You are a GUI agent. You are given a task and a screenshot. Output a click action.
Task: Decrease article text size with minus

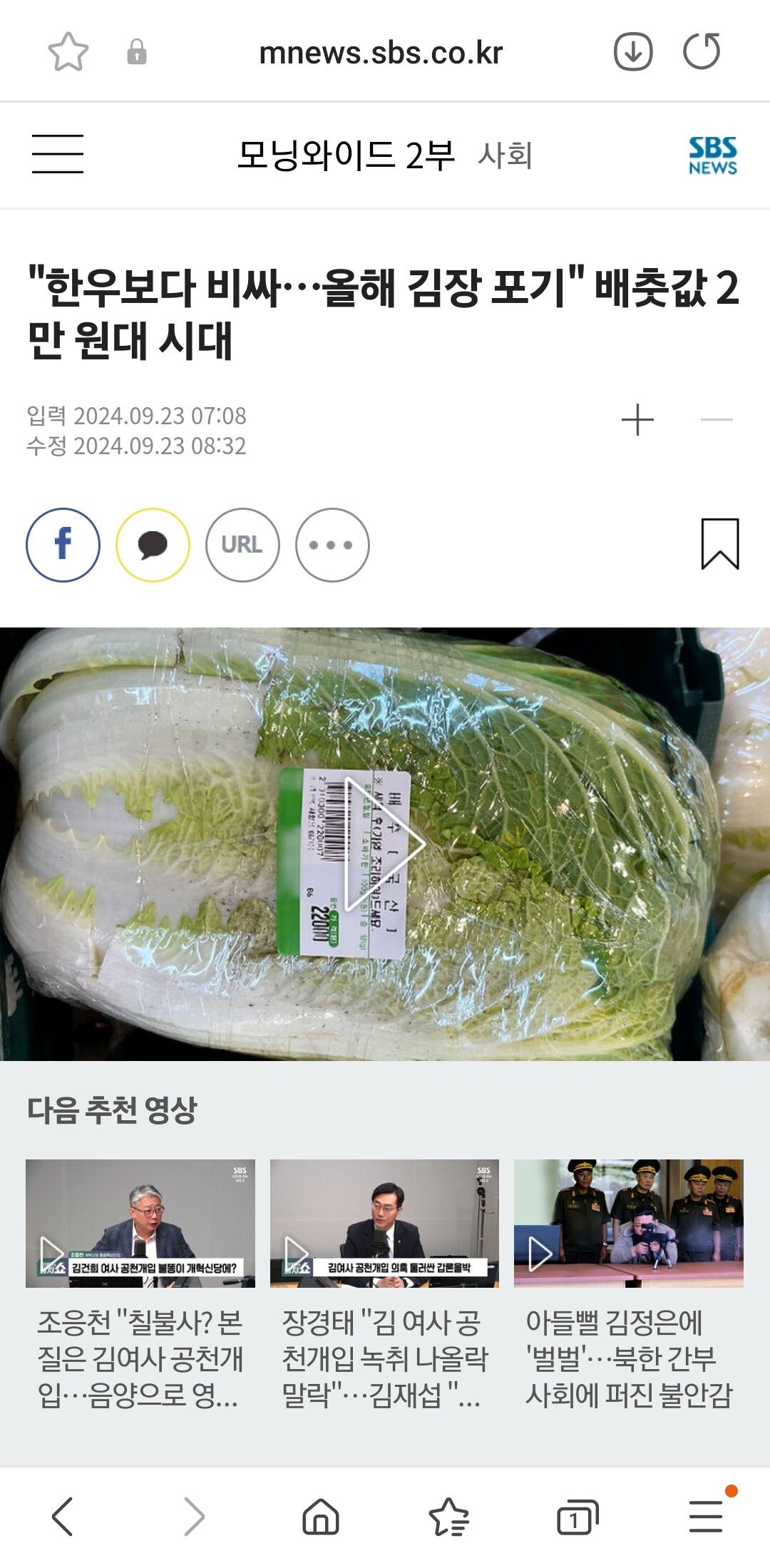[x=717, y=419]
